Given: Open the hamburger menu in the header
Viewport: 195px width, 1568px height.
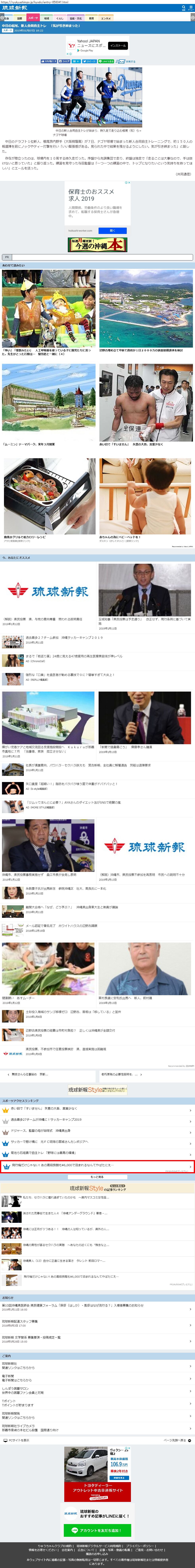Looking at the screenshot, I should point(191,7).
